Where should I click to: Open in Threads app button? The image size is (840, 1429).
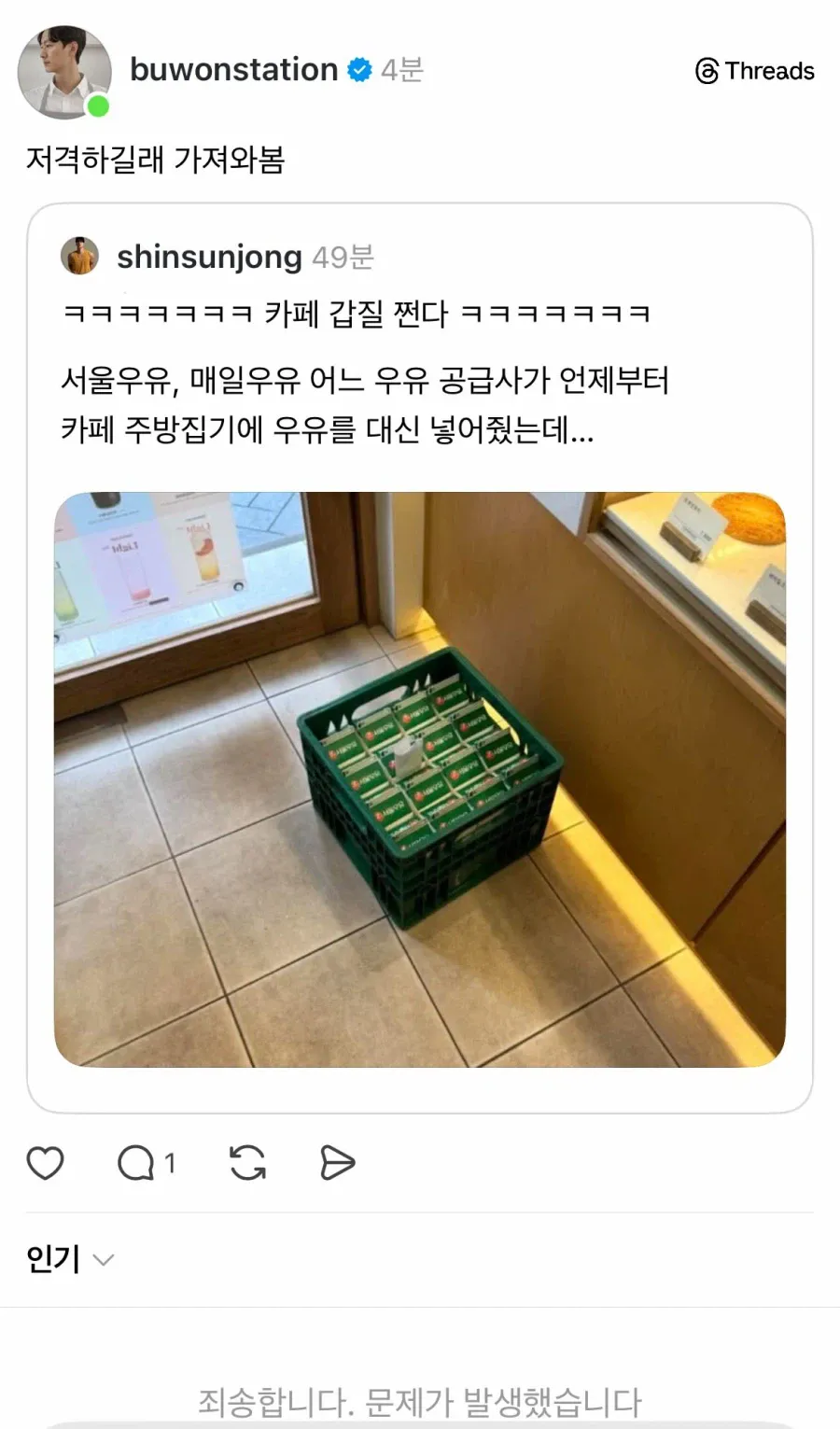tap(754, 71)
